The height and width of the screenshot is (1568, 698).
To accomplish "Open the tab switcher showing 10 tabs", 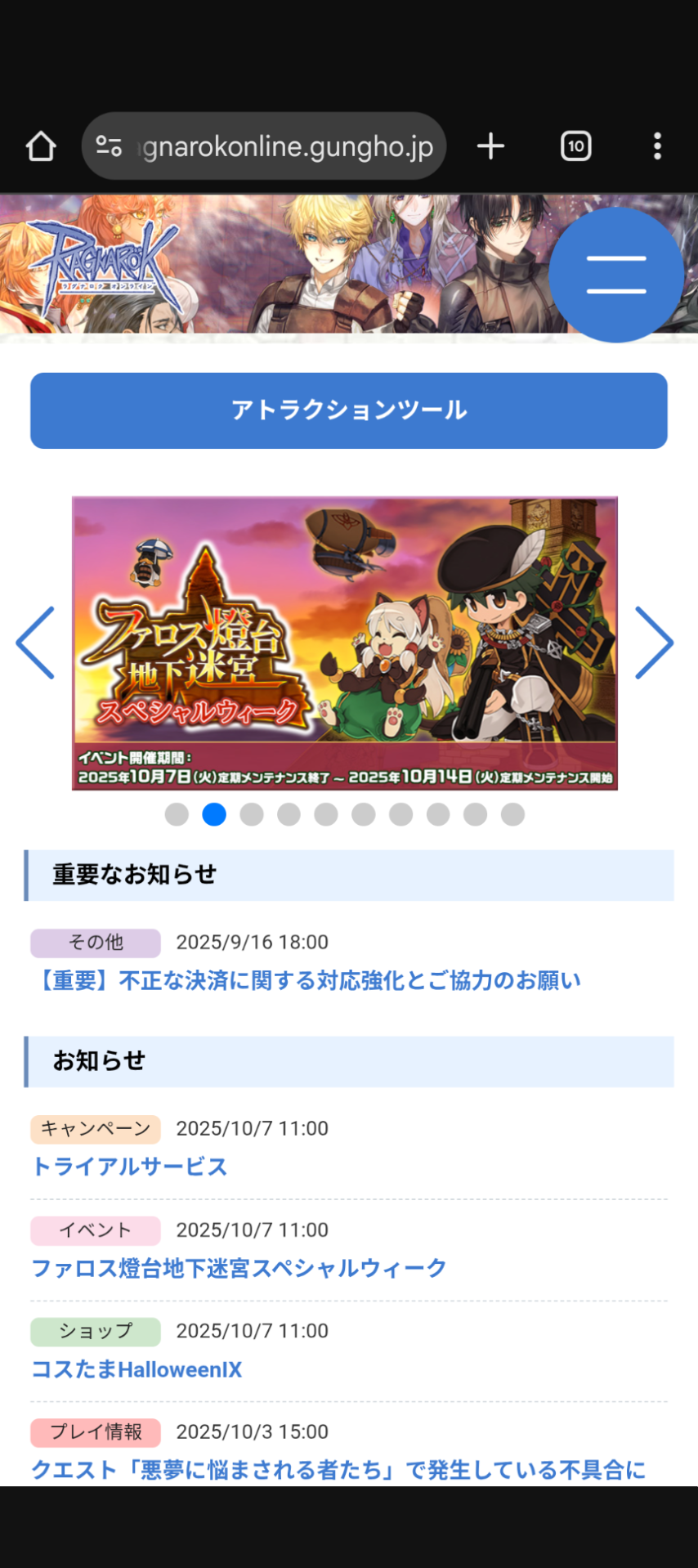I will click(x=575, y=147).
